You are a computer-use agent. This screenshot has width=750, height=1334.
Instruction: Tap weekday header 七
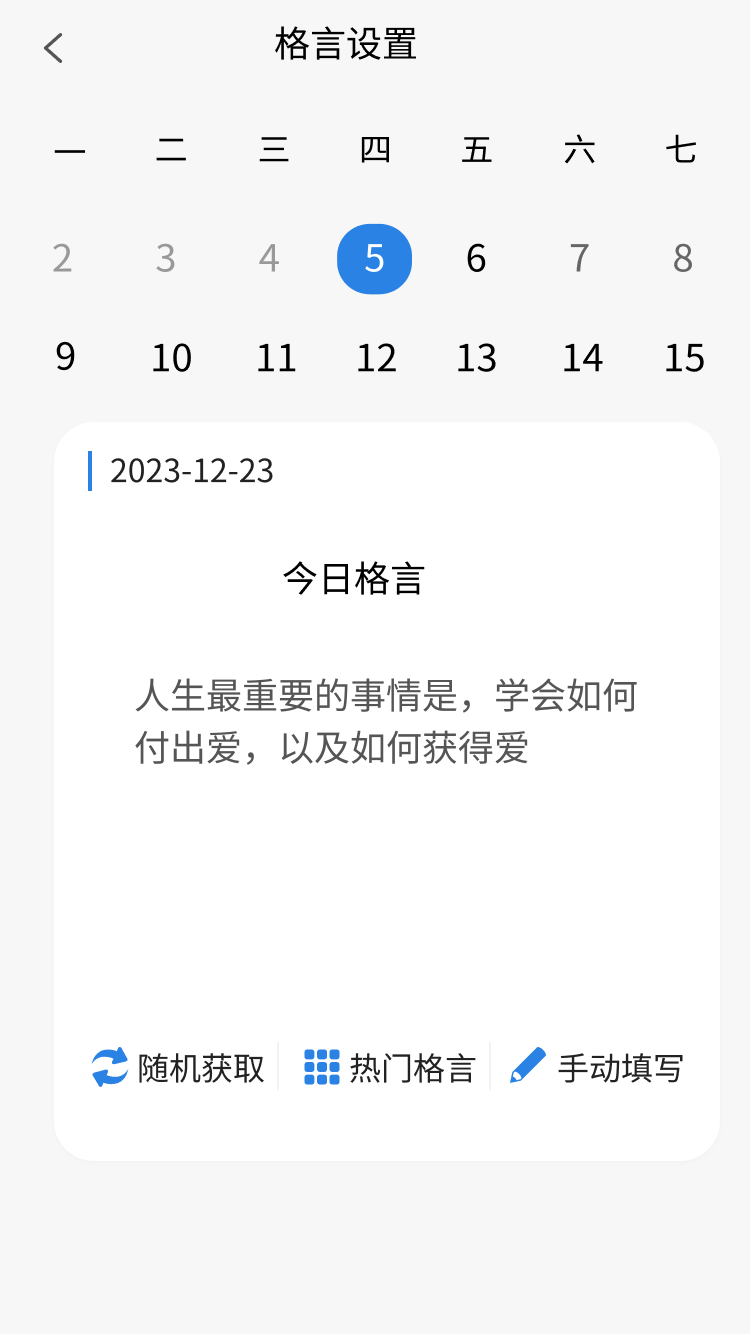(x=681, y=150)
